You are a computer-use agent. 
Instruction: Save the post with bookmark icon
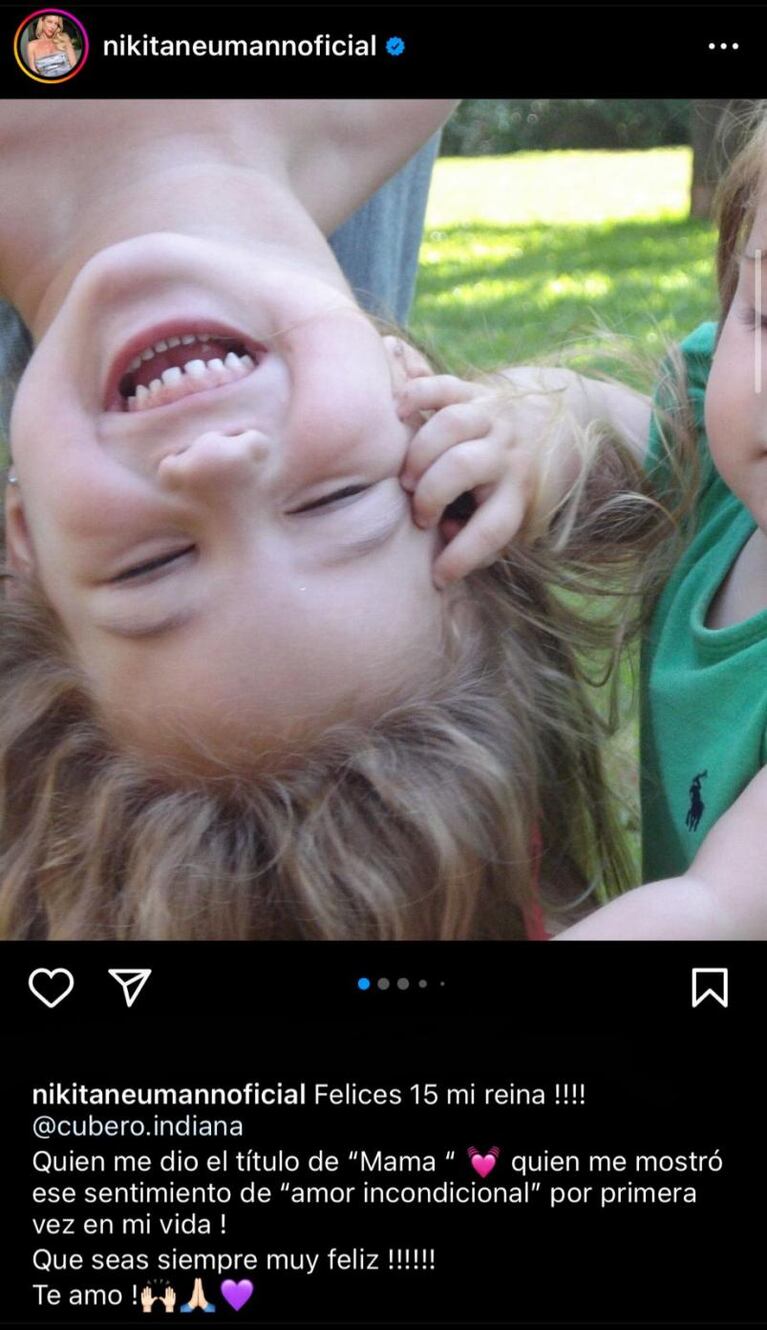click(709, 987)
